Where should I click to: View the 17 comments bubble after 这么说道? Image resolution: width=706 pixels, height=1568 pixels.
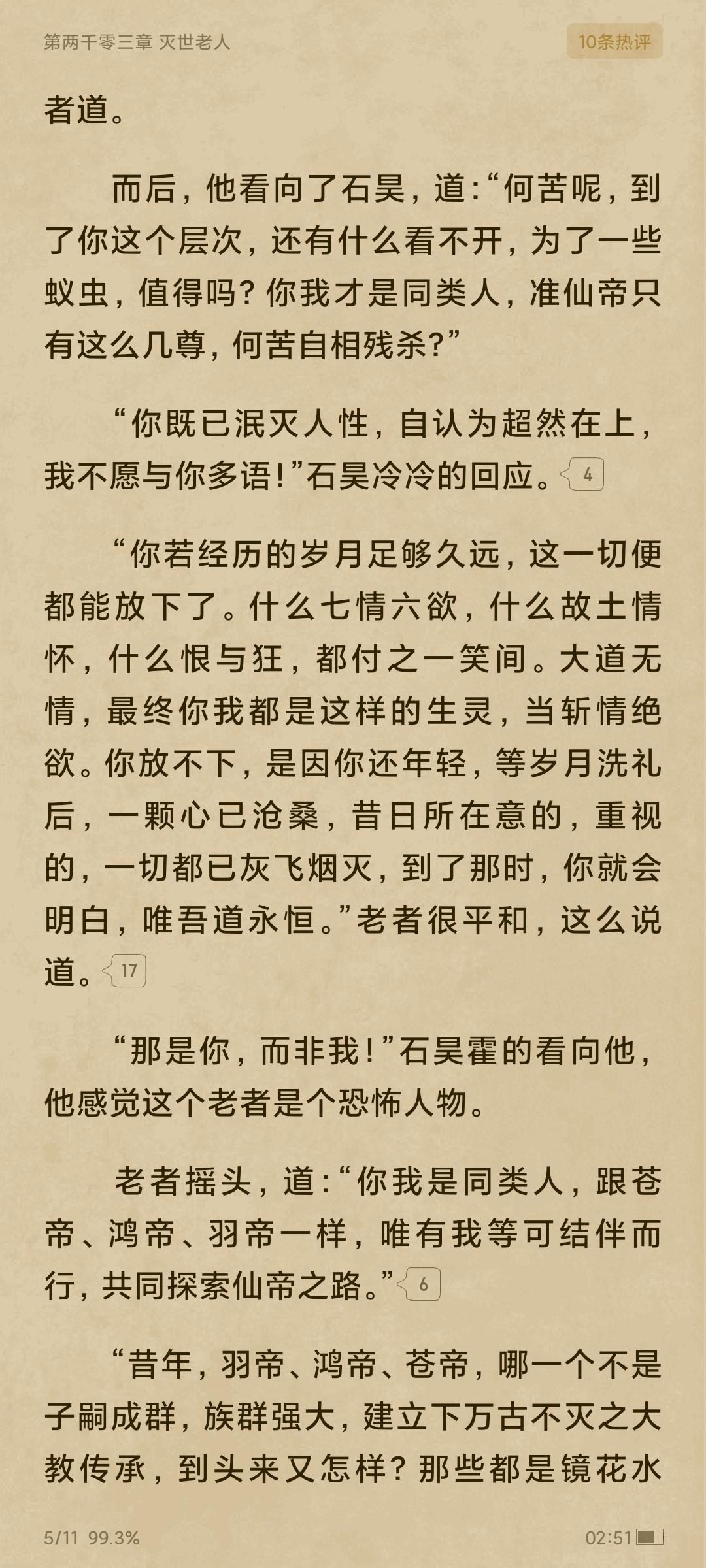127,971
